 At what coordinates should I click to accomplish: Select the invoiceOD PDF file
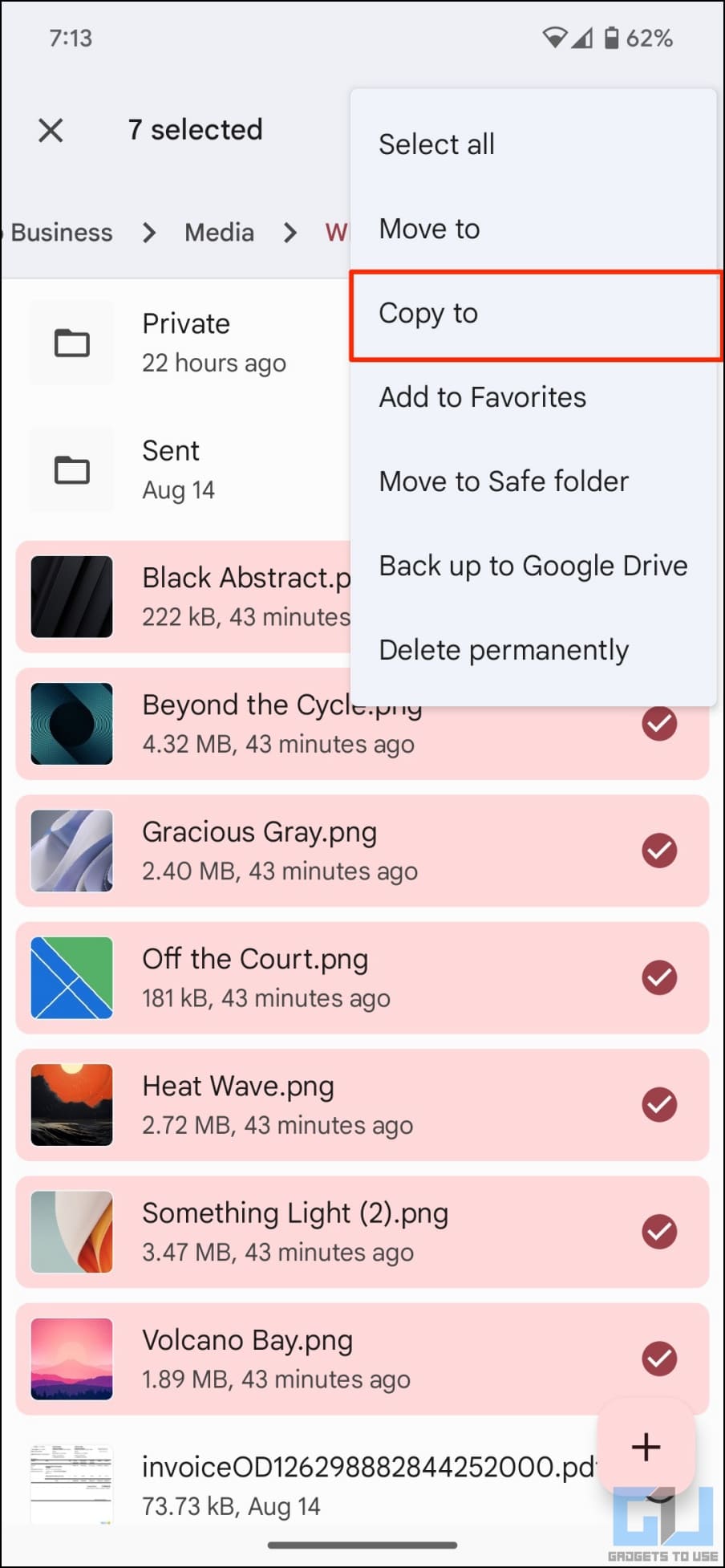coord(321,1485)
